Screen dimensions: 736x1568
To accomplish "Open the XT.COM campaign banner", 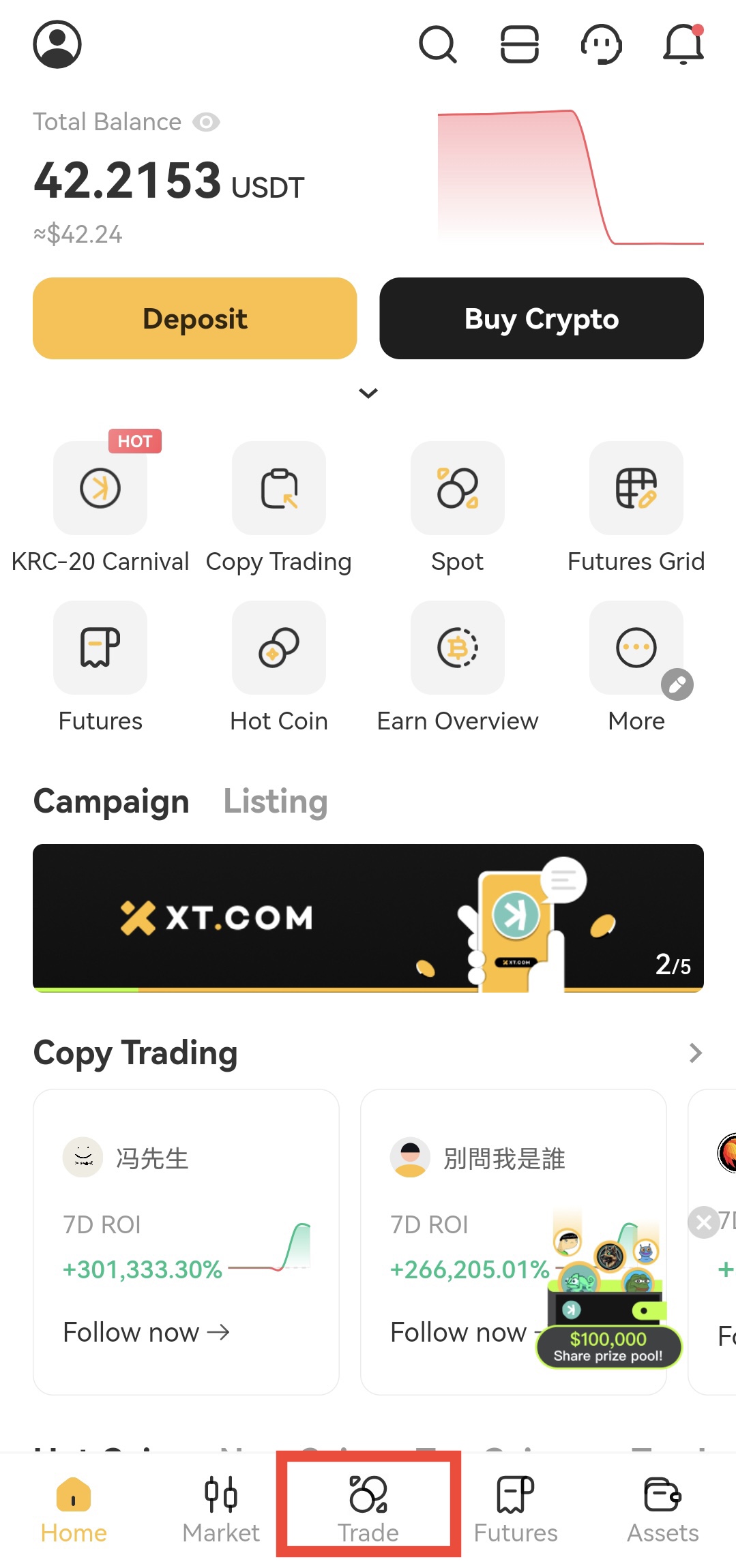I will (368, 918).
